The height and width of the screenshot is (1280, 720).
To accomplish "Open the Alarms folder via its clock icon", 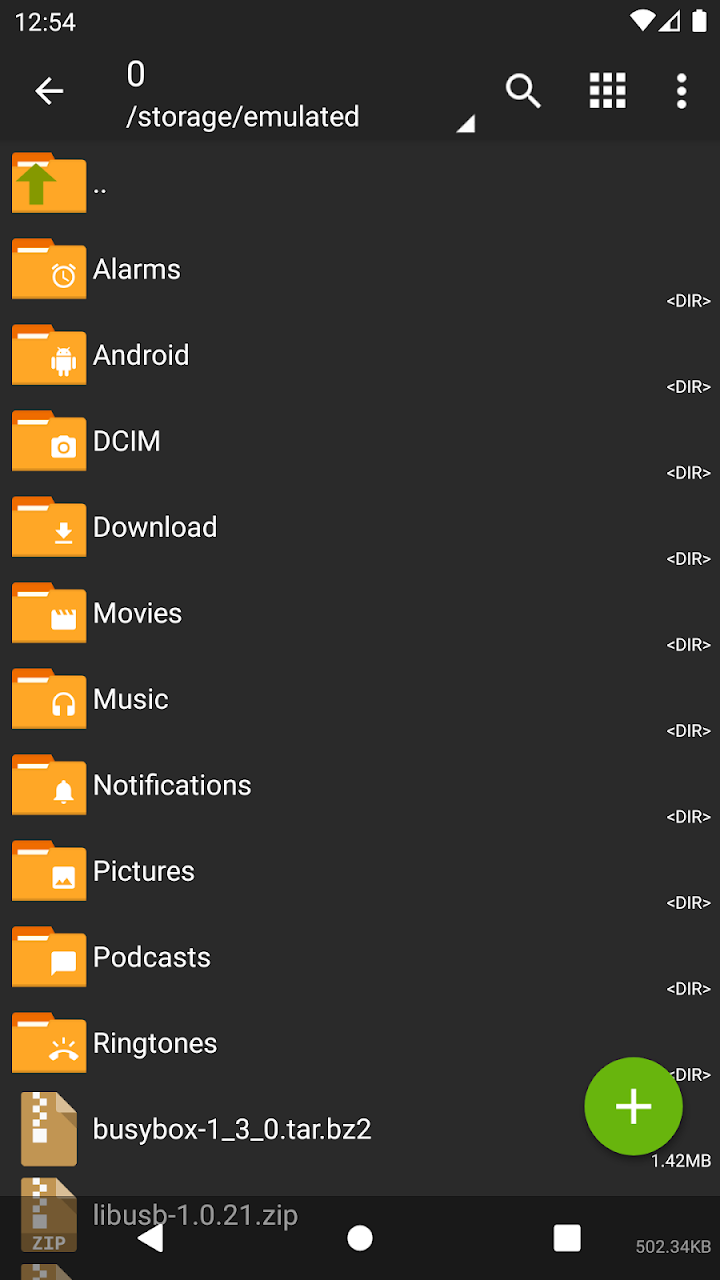I will [49, 268].
